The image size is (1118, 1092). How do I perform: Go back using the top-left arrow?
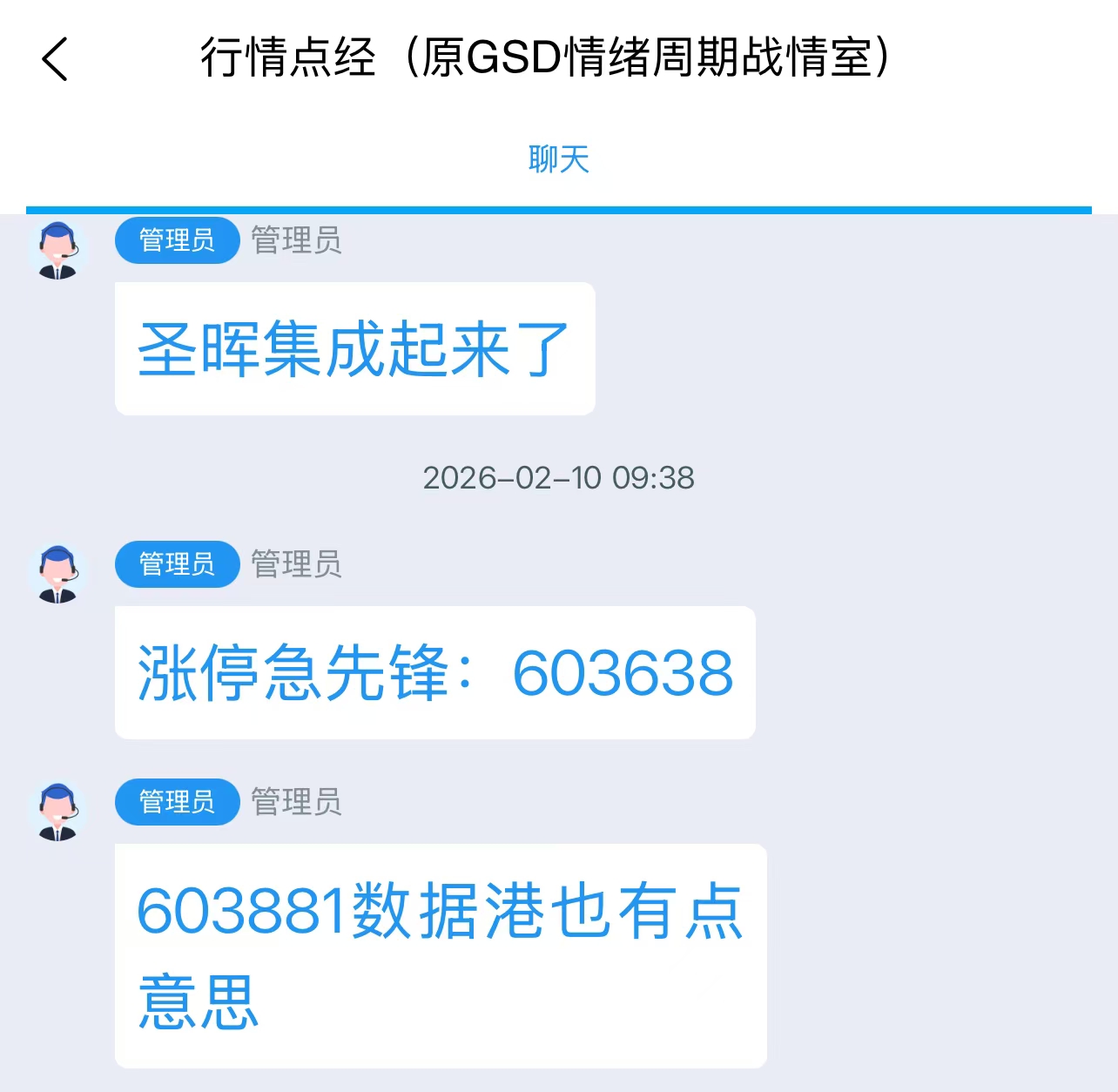click(55, 60)
